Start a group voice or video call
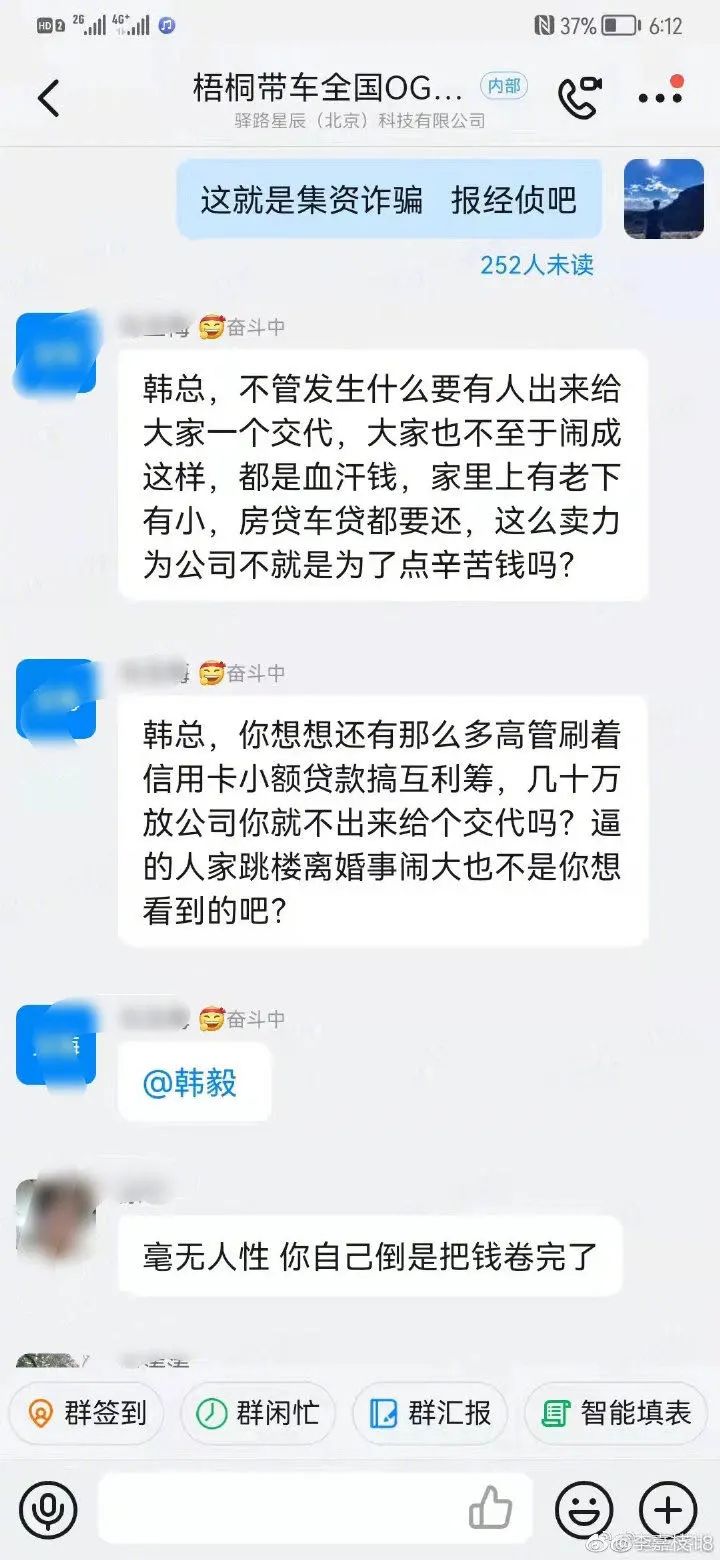Screen dimensions: 720x1560 579,98
